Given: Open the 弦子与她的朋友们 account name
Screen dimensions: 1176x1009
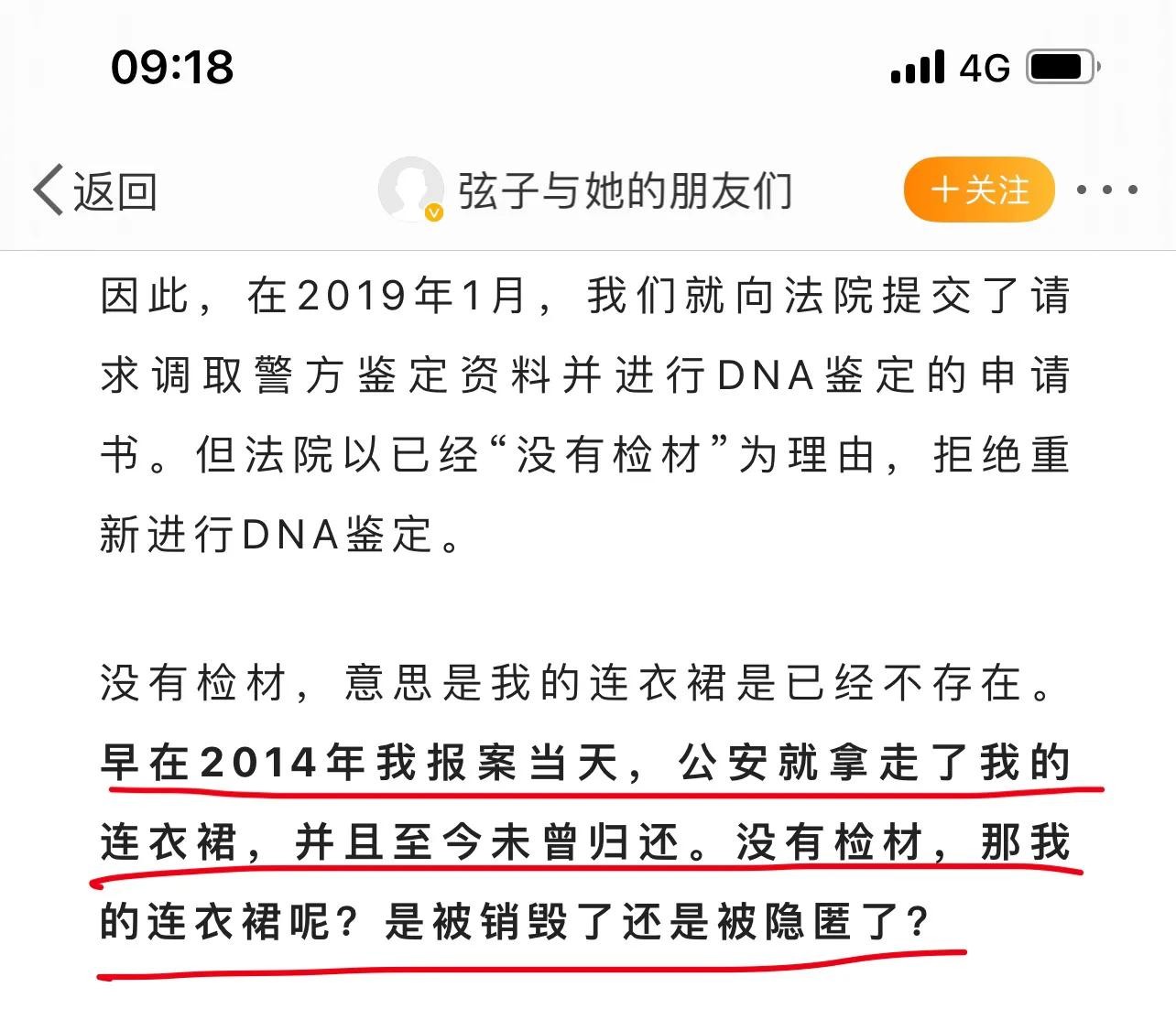Looking at the screenshot, I should coord(625,190).
